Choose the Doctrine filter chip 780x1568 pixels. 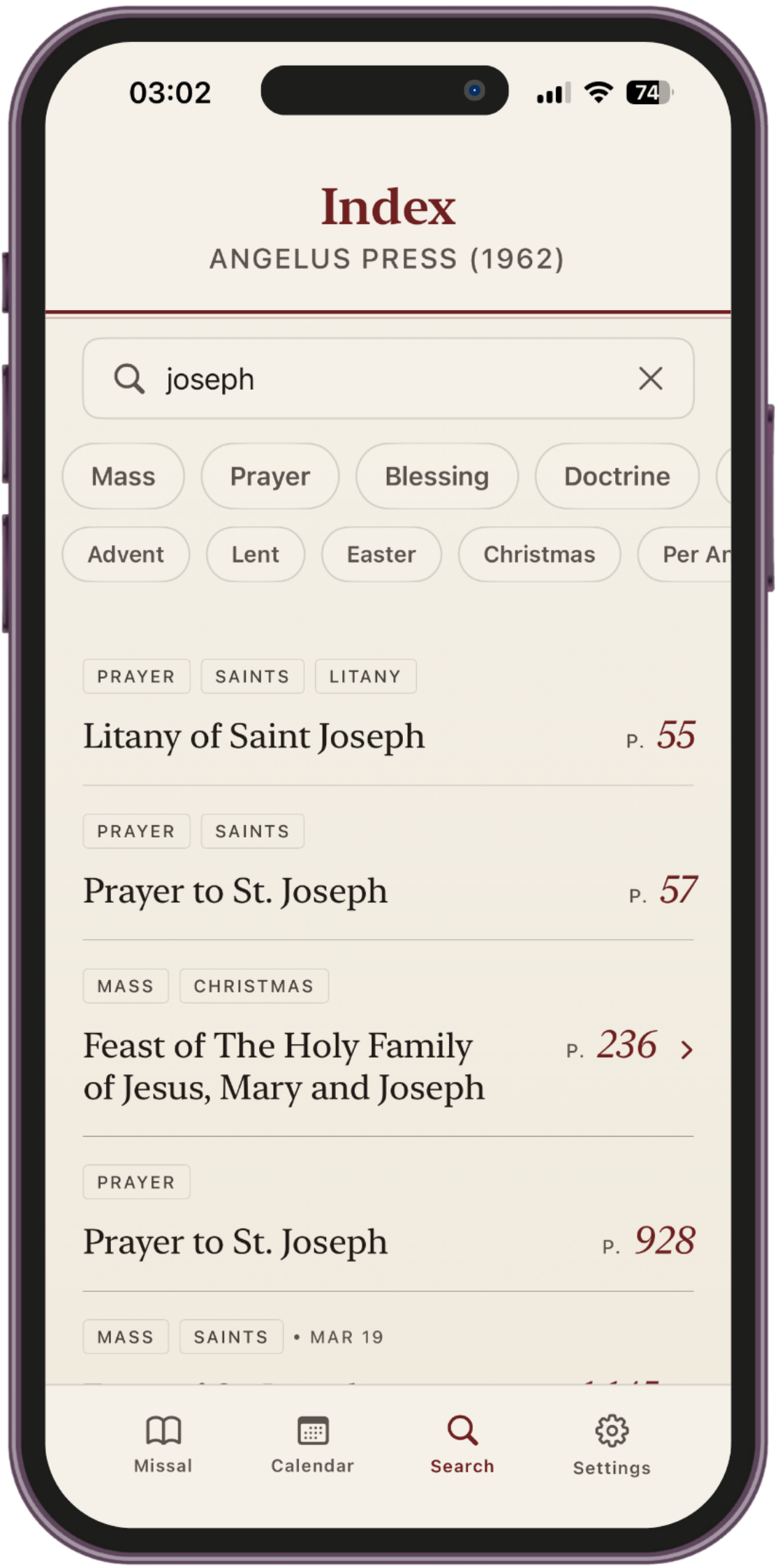(617, 476)
